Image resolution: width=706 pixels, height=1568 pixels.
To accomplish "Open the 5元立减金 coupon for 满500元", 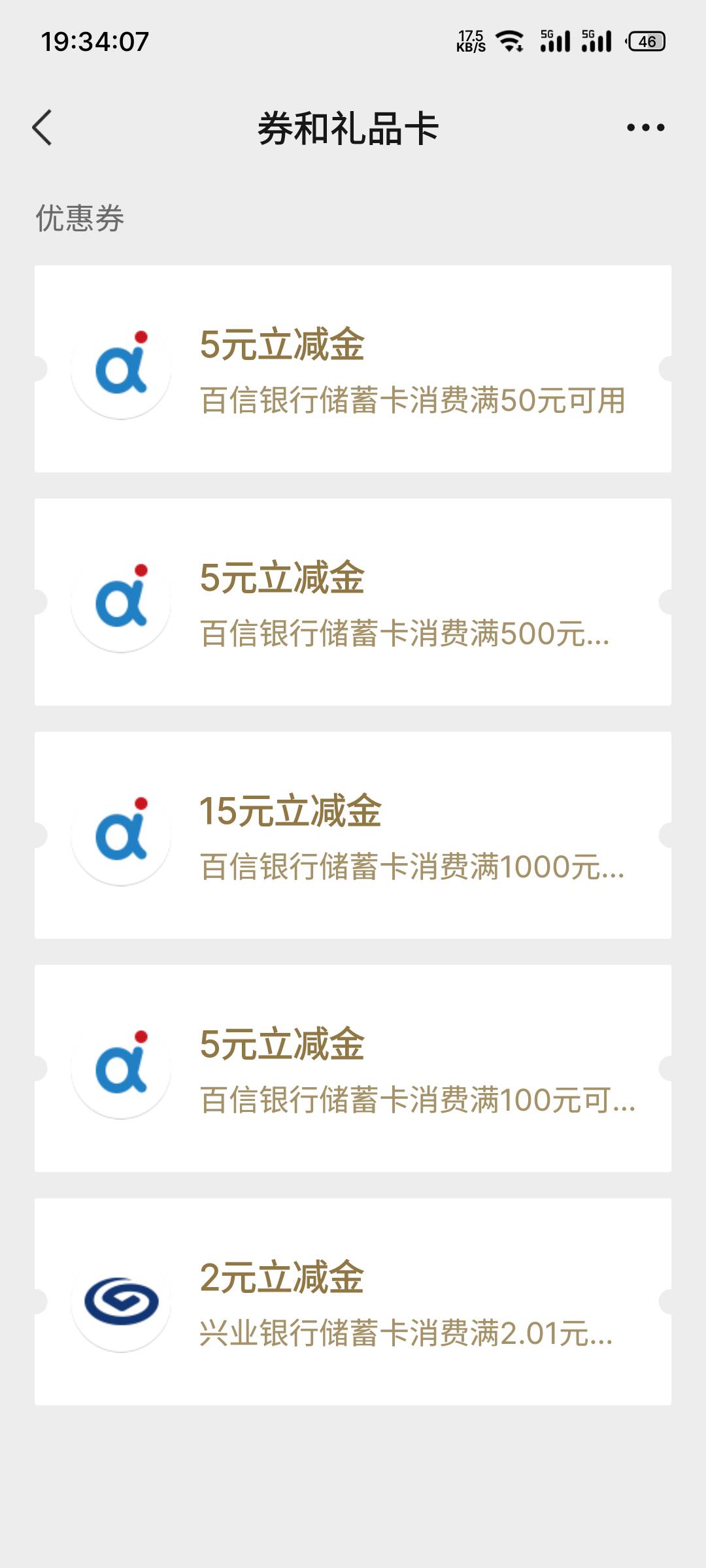I will [353, 602].
